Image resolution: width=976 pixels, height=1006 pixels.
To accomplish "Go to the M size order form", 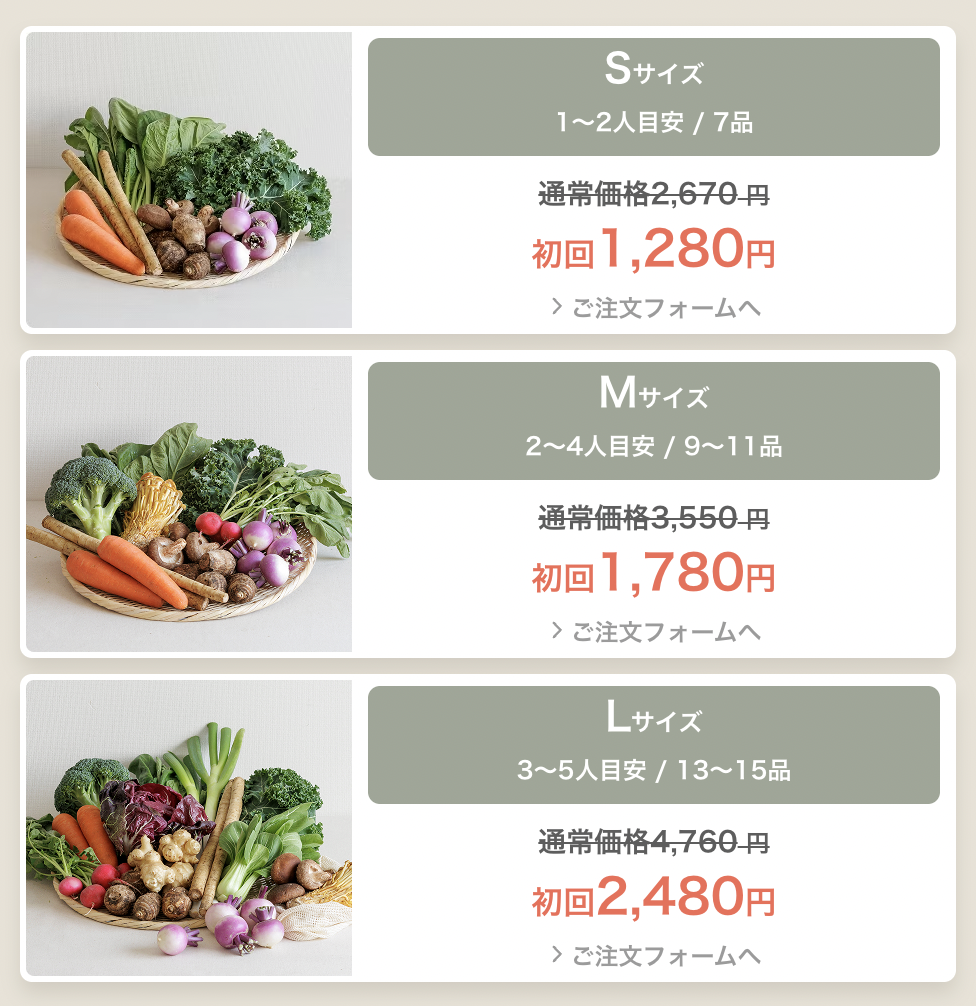I will [656, 631].
